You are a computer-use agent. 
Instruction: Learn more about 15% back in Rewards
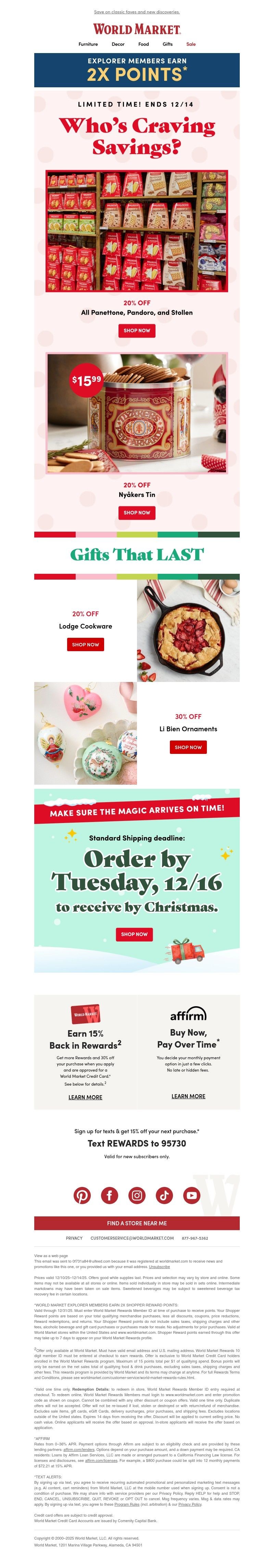pyautogui.click(x=85, y=1098)
